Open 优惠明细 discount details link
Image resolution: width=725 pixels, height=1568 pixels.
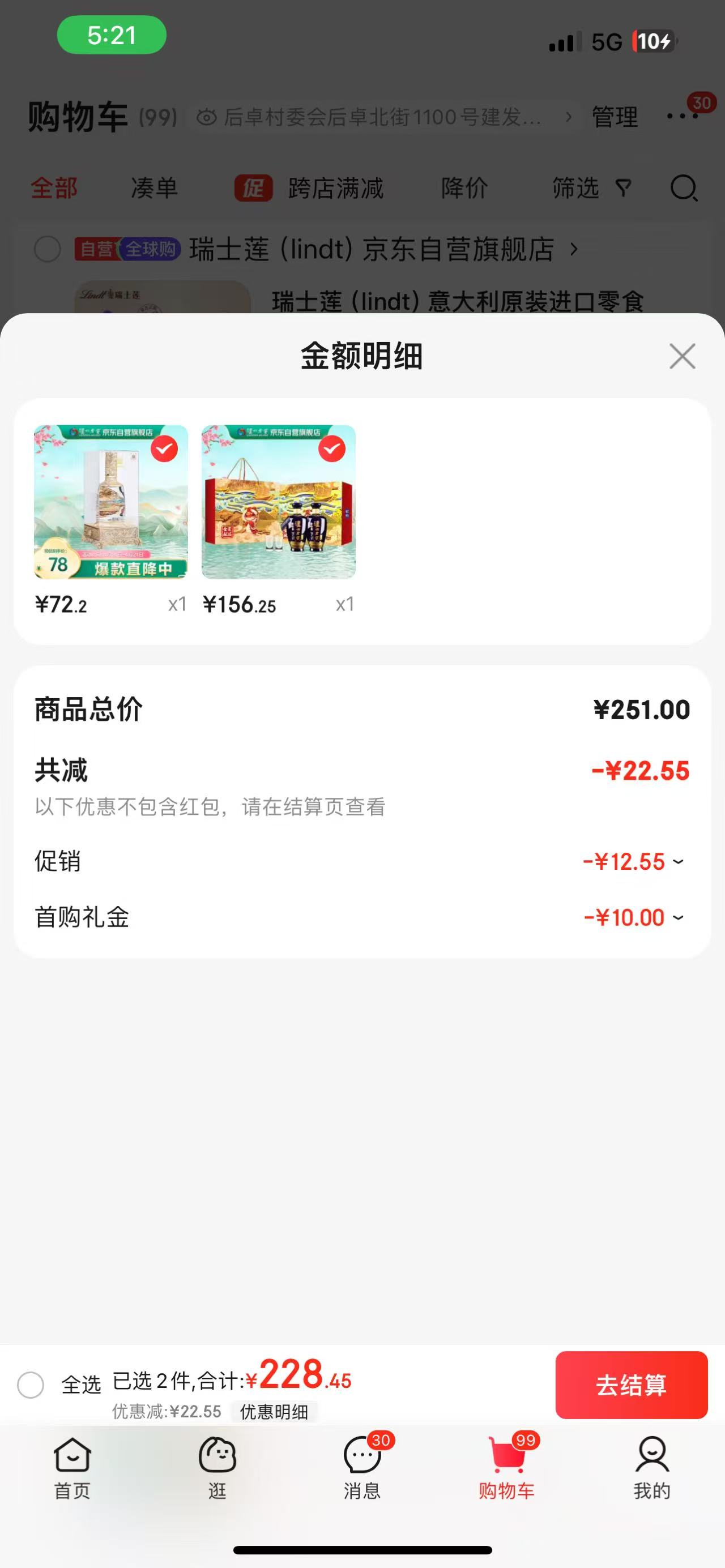pos(275,1412)
